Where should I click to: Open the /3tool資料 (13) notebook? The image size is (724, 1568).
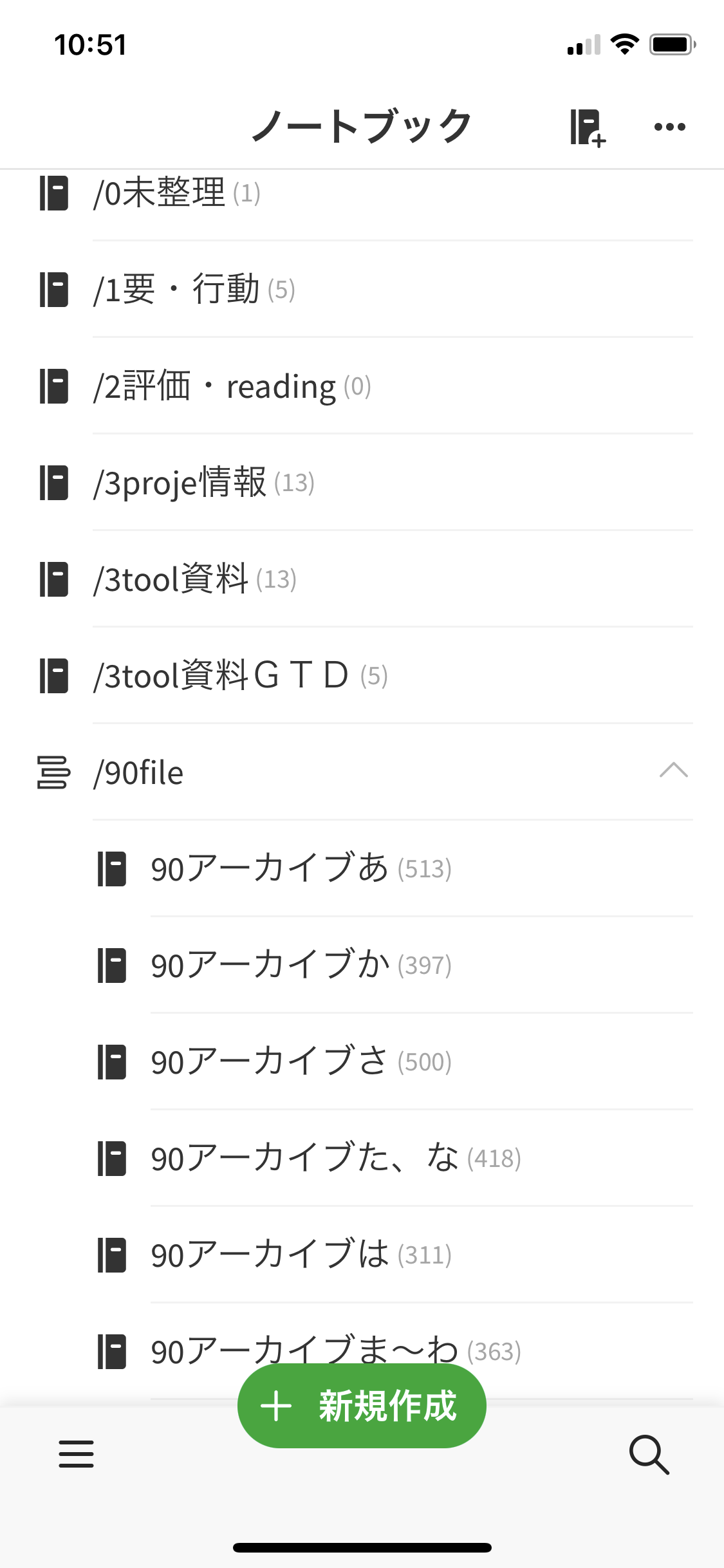pyautogui.click(x=362, y=579)
